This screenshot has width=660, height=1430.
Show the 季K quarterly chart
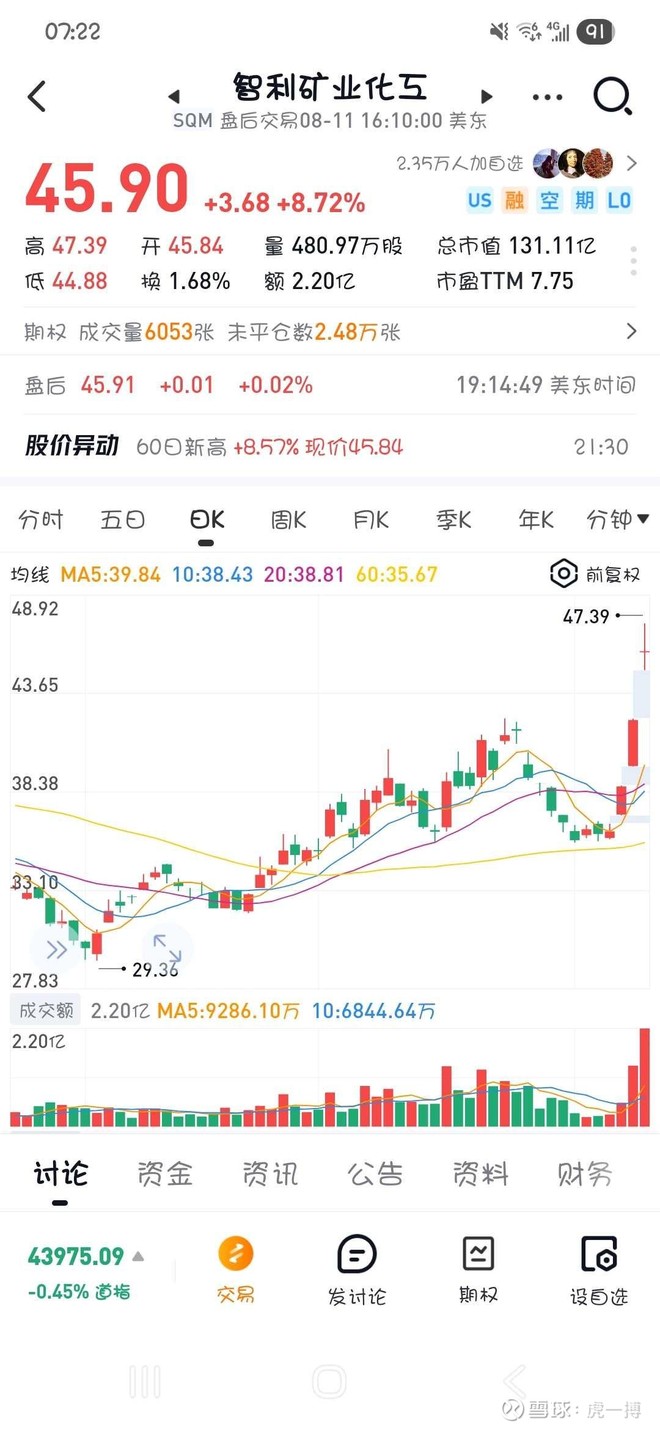pos(453,520)
